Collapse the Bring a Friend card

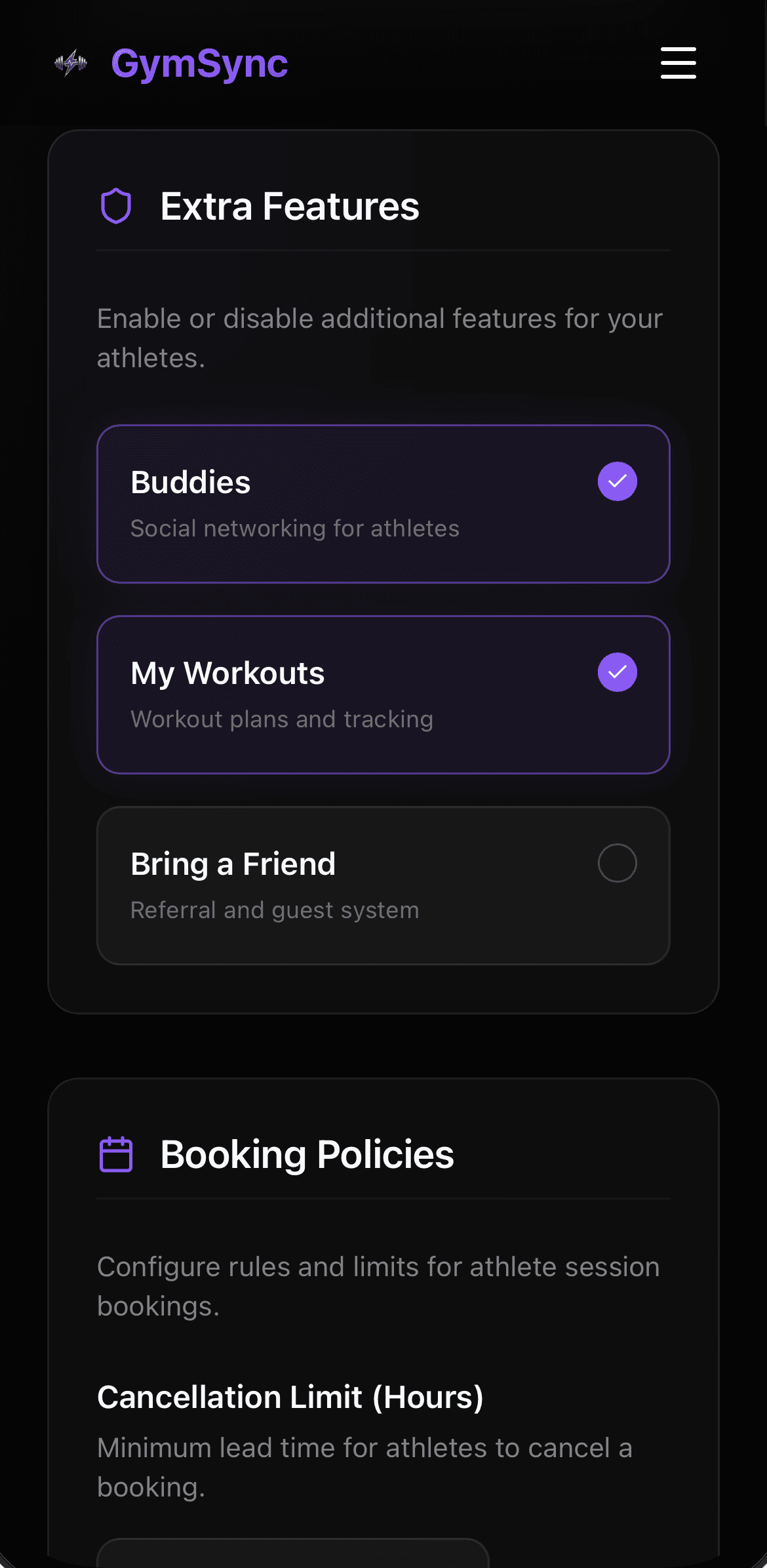point(383,883)
